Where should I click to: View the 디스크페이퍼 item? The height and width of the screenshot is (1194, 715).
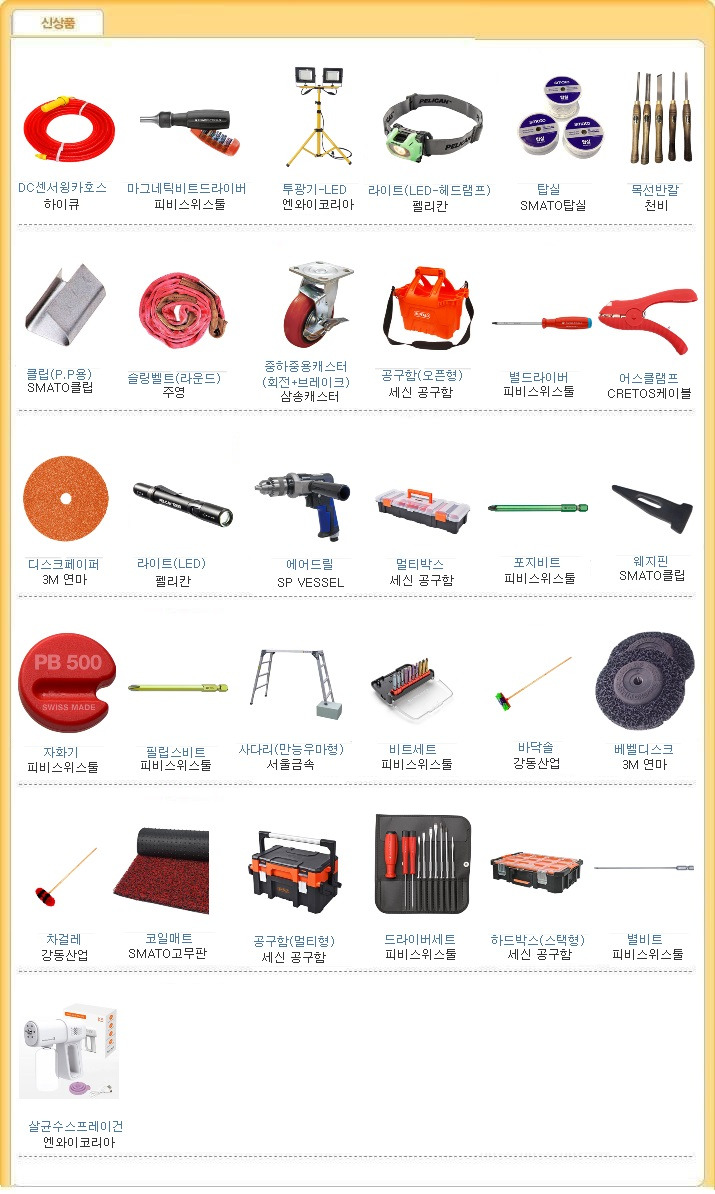point(64,564)
